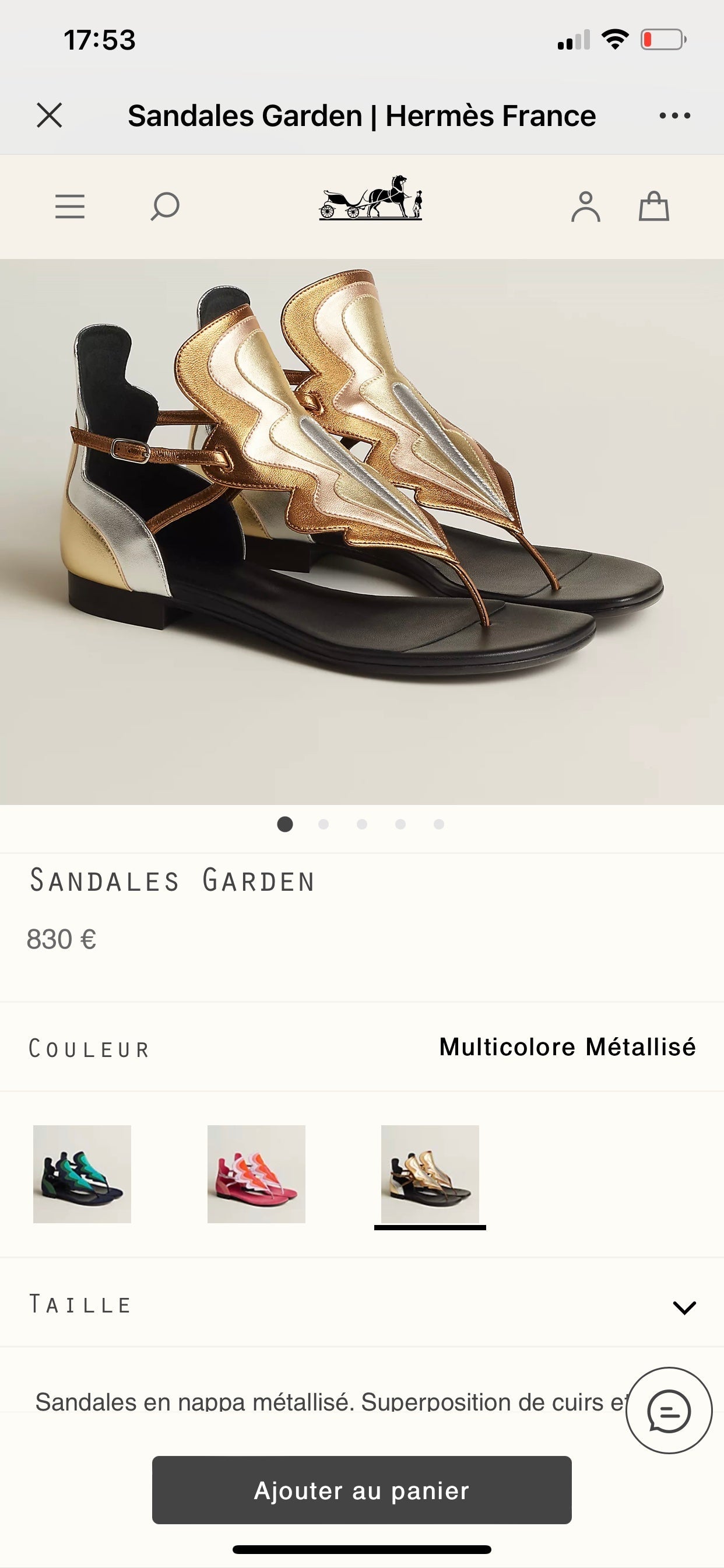Select the green sandal color variant

pos(82,1174)
